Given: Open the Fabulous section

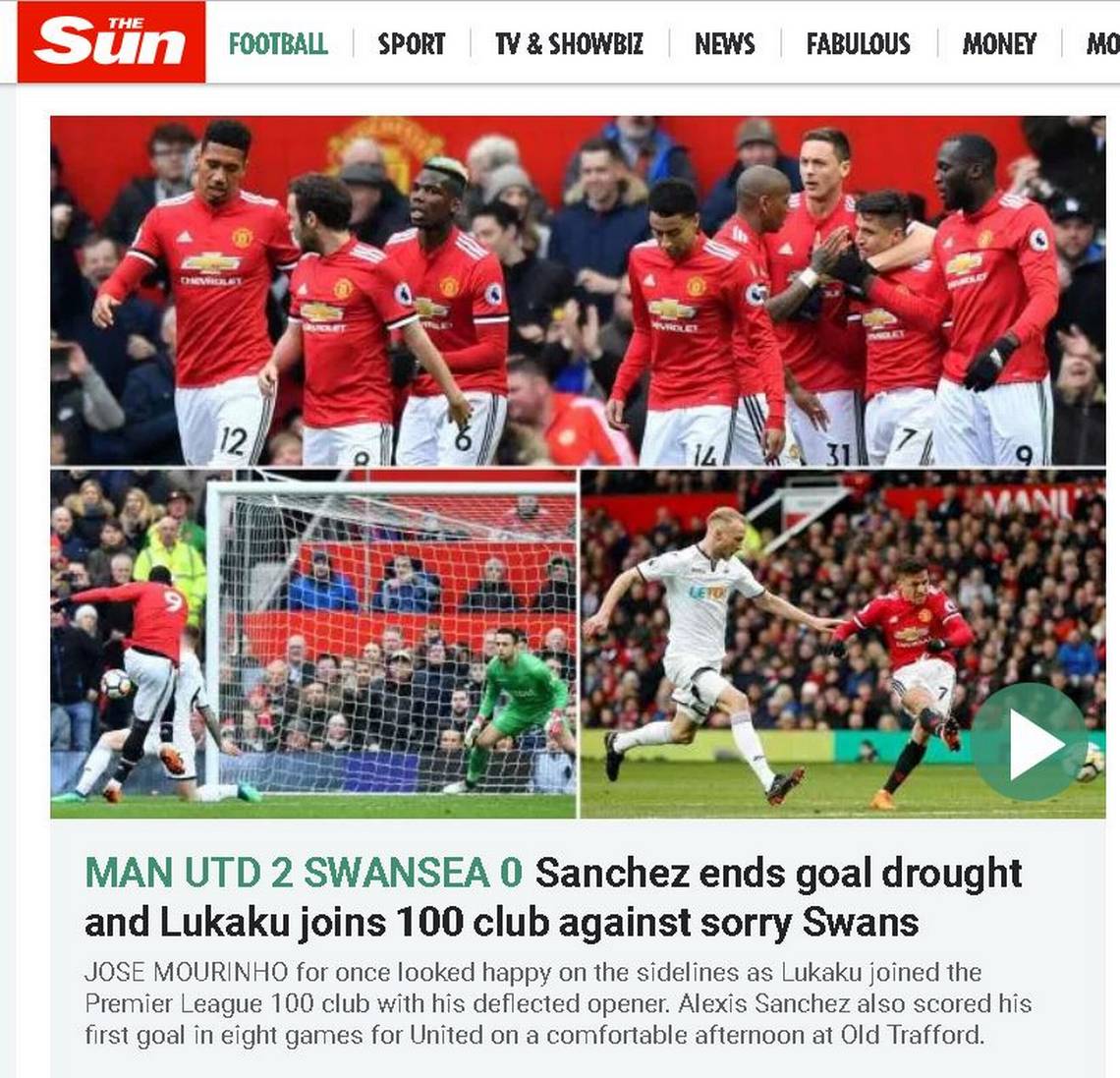Looking at the screenshot, I should click(858, 44).
